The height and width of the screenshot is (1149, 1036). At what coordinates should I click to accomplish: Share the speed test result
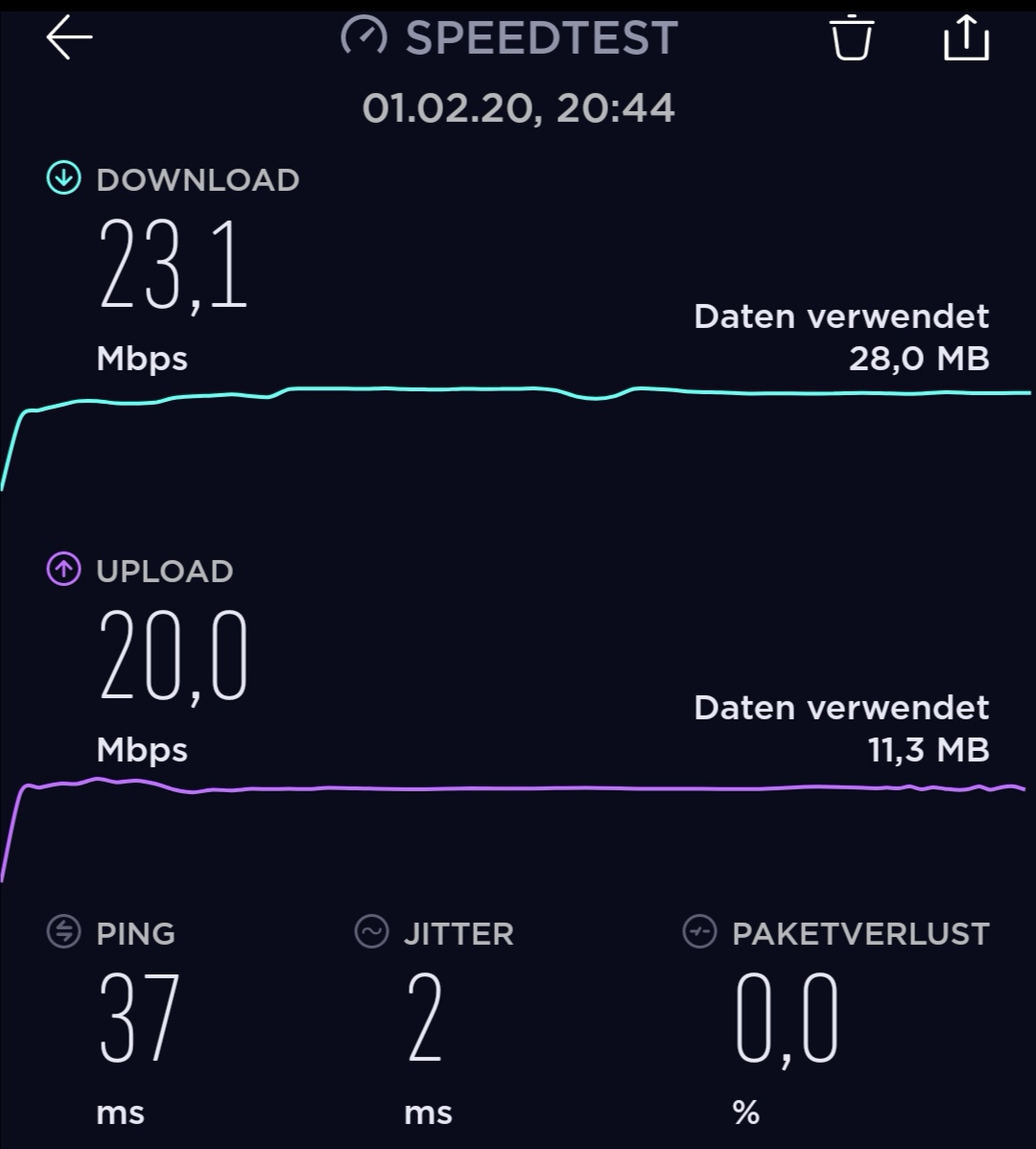(x=965, y=38)
